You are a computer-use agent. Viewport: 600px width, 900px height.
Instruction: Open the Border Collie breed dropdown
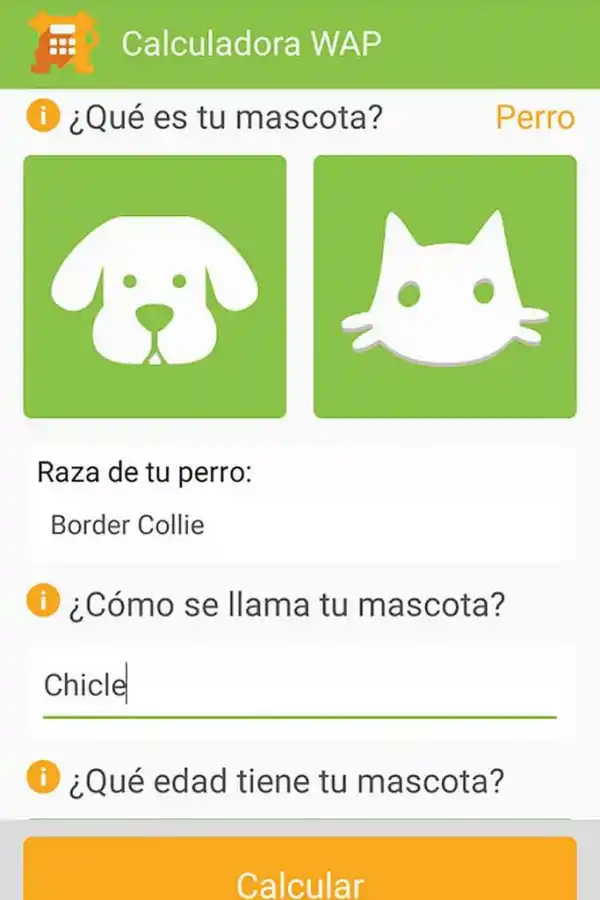[300, 525]
